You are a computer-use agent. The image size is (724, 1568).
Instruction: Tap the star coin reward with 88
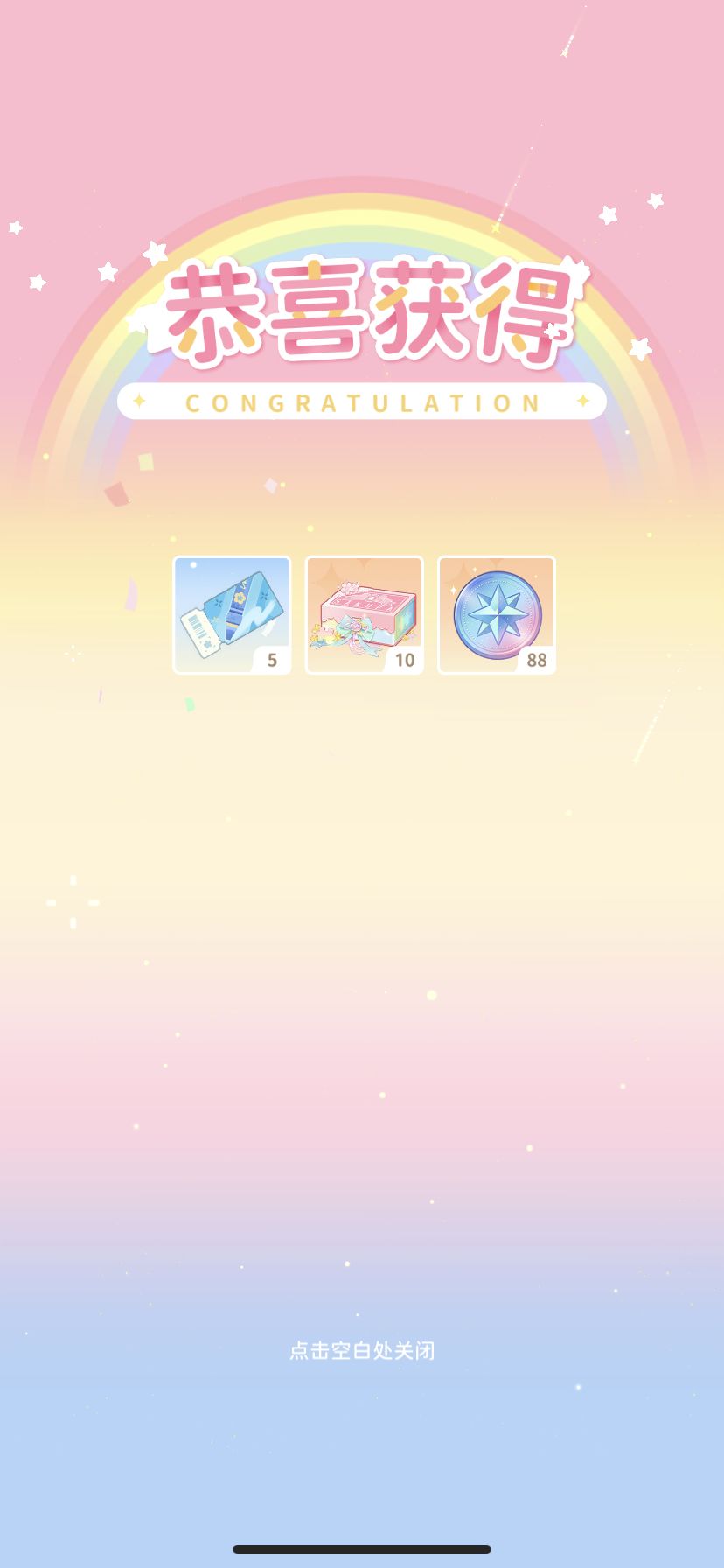pos(497,615)
